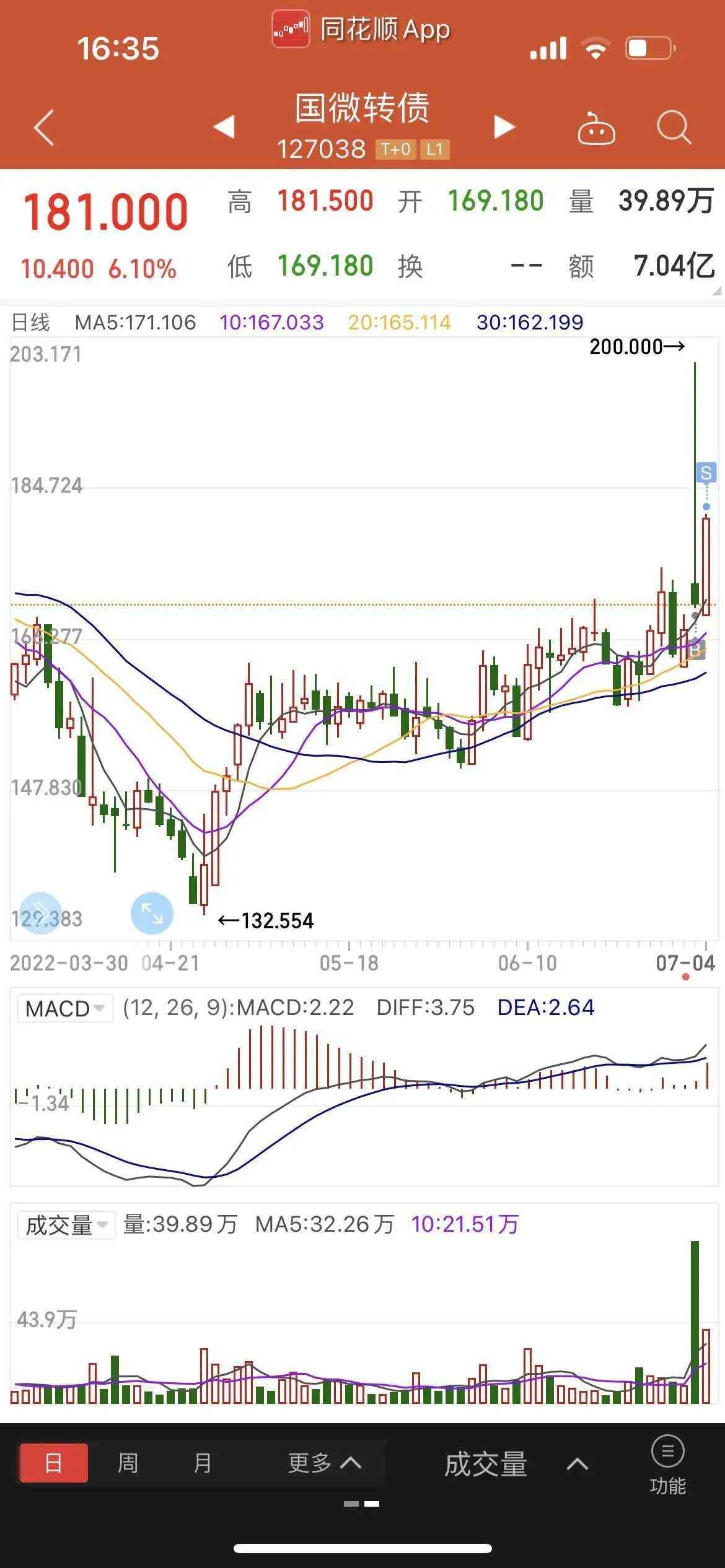Image resolution: width=725 pixels, height=1568 pixels.
Task: Open the 功能 menu
Action: click(667, 1465)
